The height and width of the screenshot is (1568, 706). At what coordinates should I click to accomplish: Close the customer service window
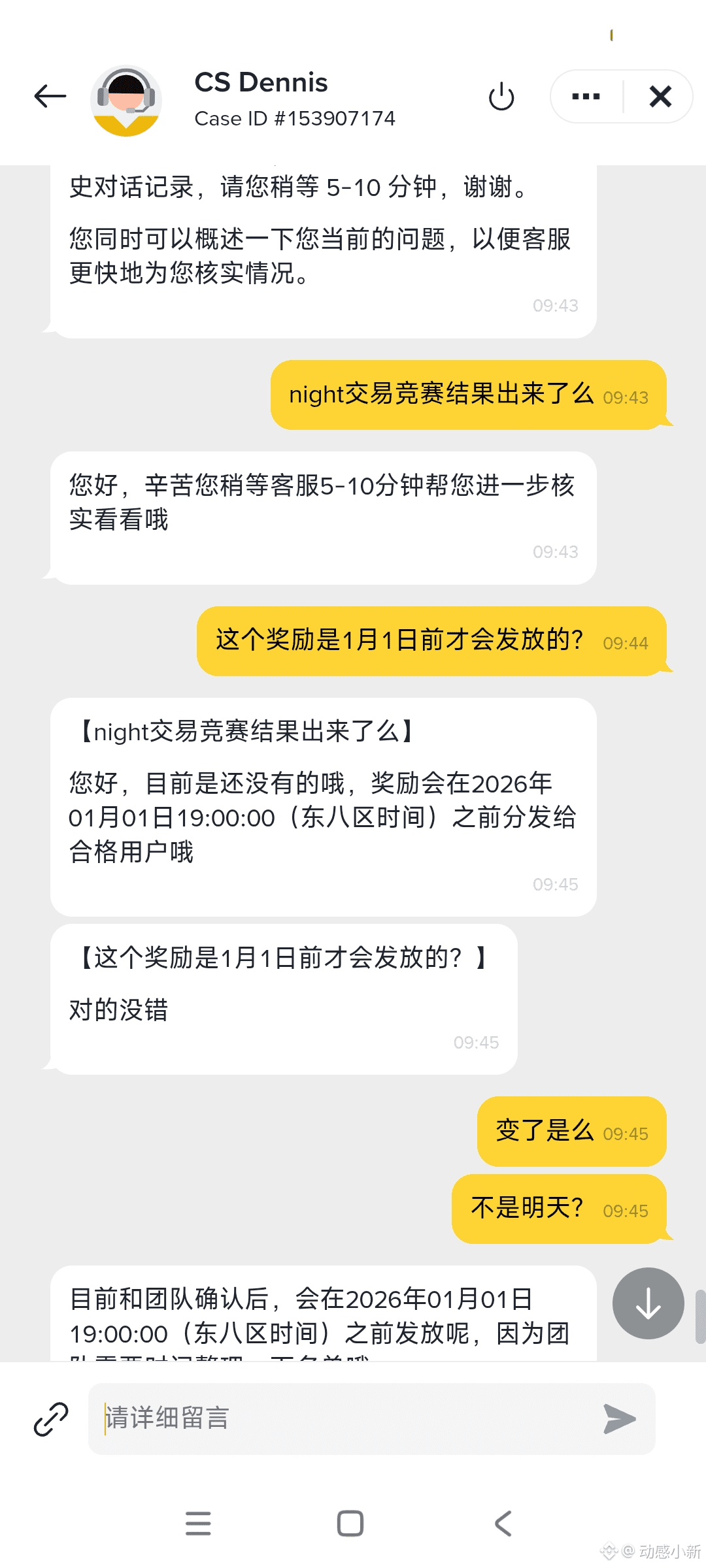point(660,97)
